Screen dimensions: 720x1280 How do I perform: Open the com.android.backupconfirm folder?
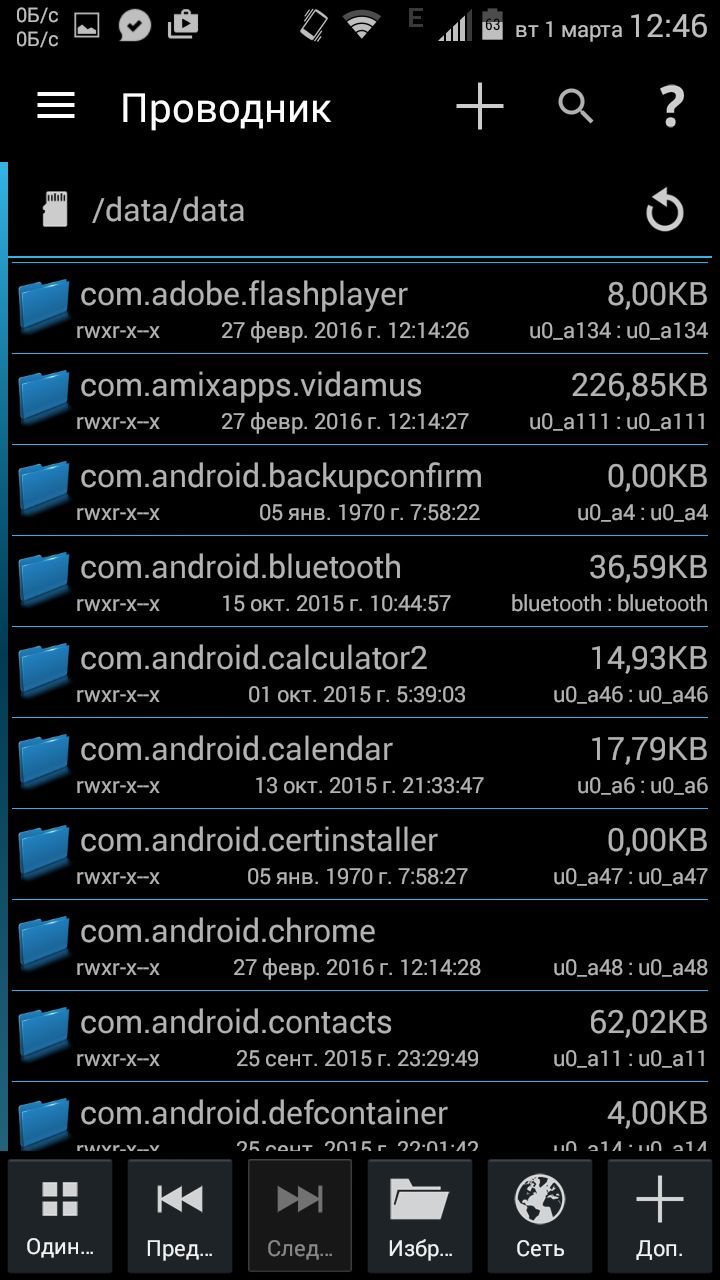(364, 490)
